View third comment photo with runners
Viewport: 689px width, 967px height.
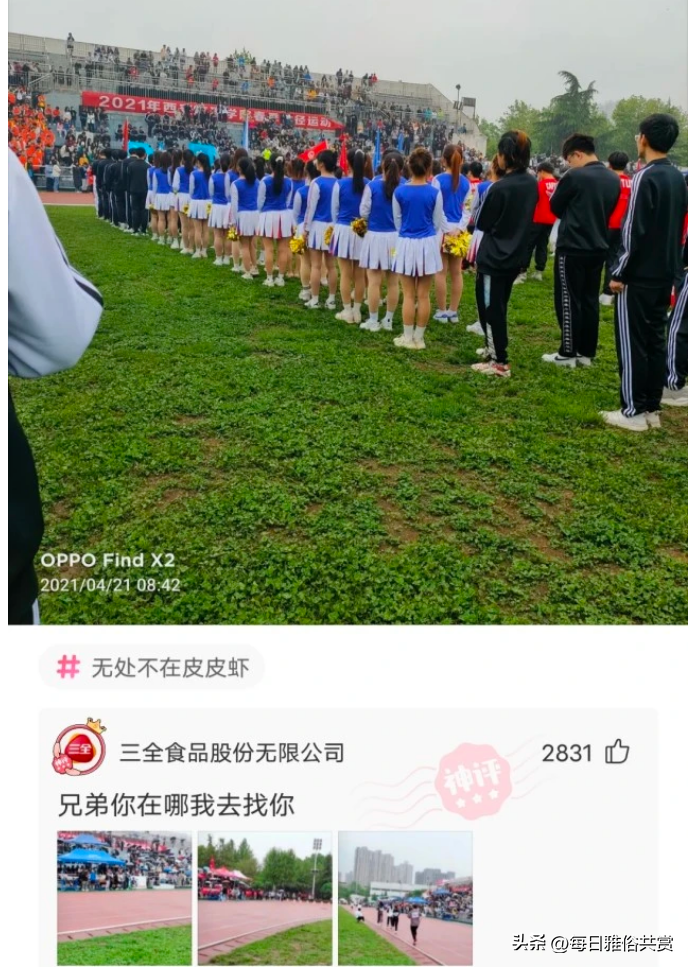click(405, 897)
